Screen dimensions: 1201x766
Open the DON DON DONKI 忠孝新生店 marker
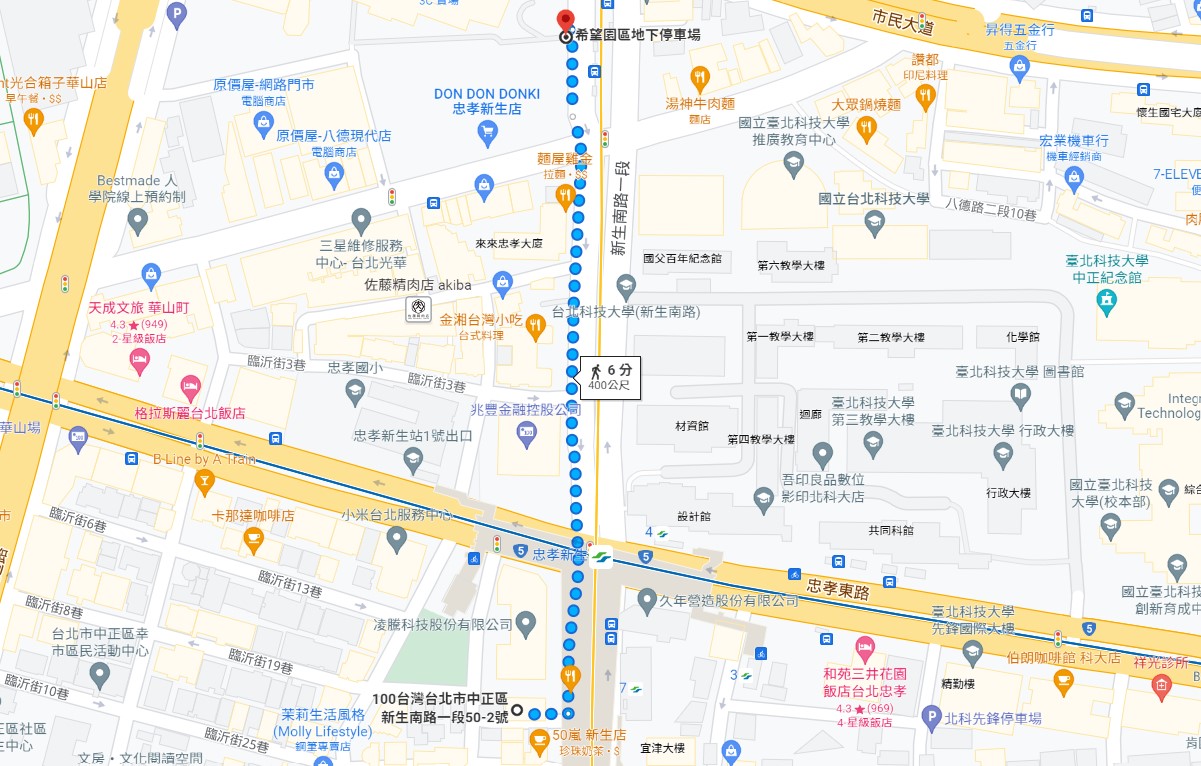[x=487, y=130]
